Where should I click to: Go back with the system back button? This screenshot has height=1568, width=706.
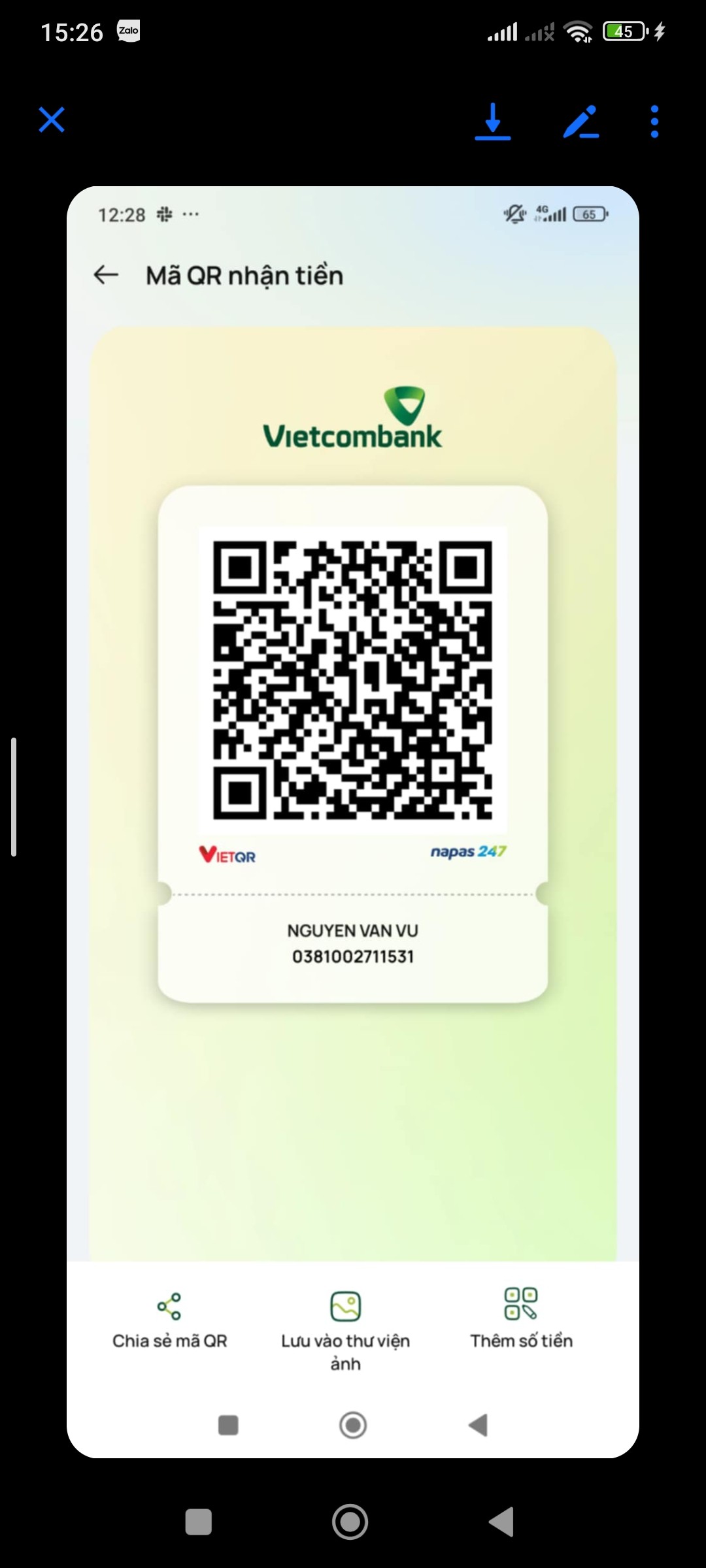point(501,1522)
